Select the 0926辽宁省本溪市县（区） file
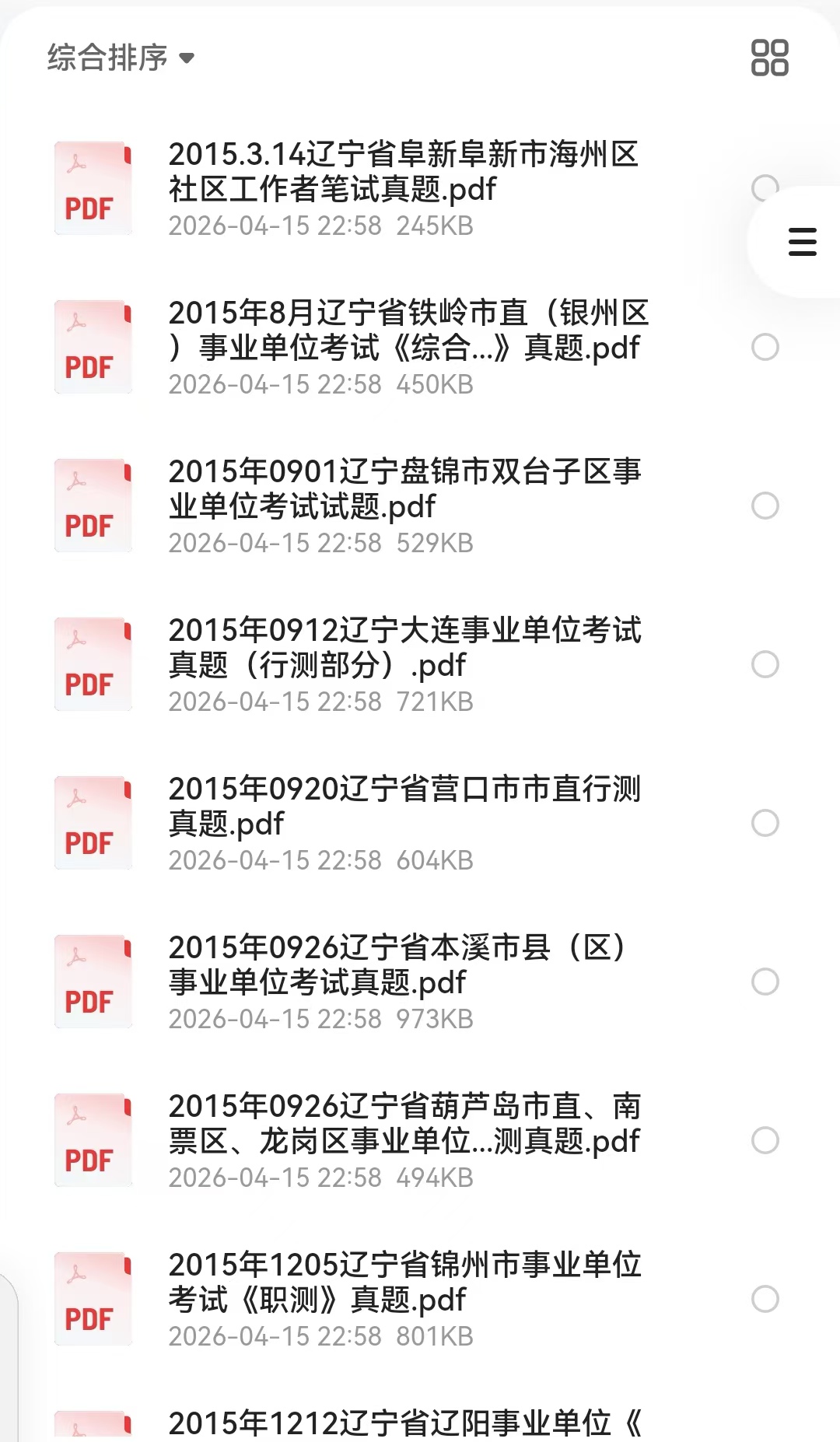Screen dimensions: 840x1442 pyautogui.click(x=765, y=982)
